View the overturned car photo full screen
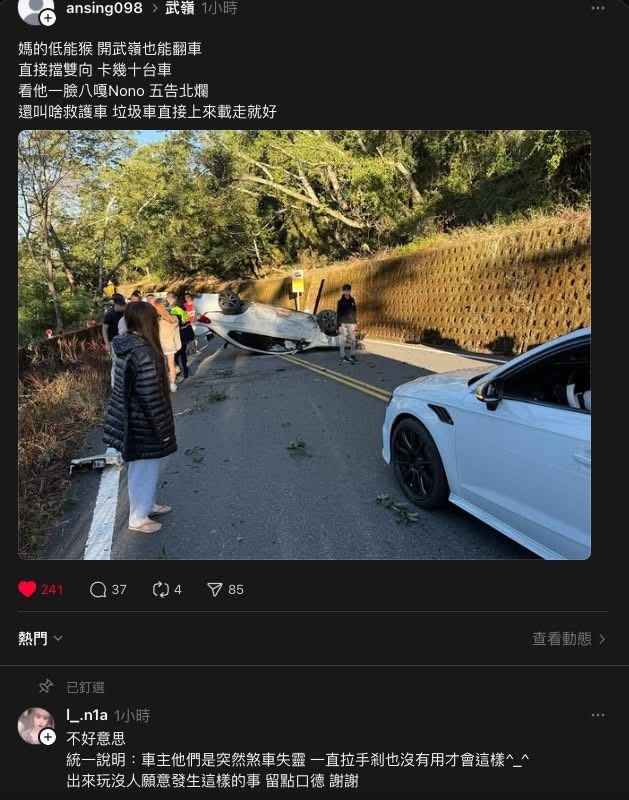The height and width of the screenshot is (800, 629). pyautogui.click(x=304, y=344)
